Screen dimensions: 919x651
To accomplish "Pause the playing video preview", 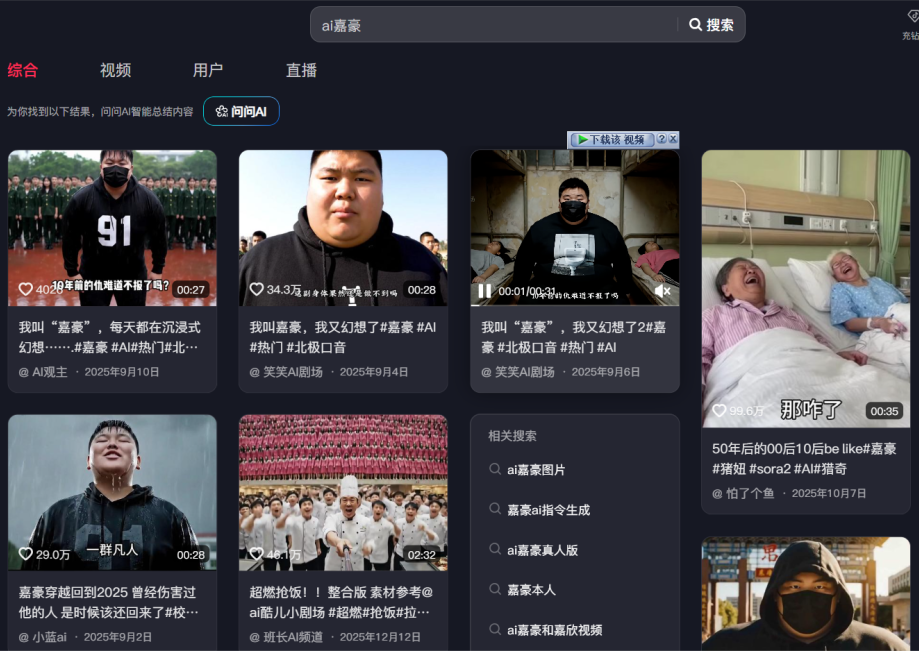I will (485, 291).
